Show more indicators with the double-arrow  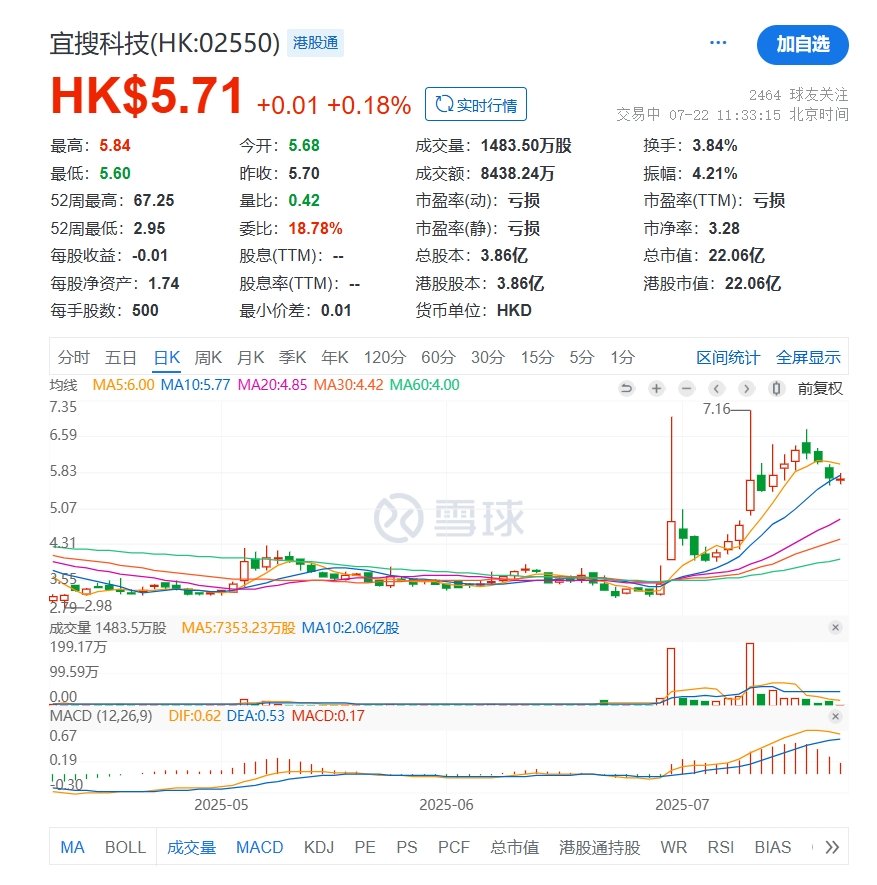pyautogui.click(x=831, y=847)
